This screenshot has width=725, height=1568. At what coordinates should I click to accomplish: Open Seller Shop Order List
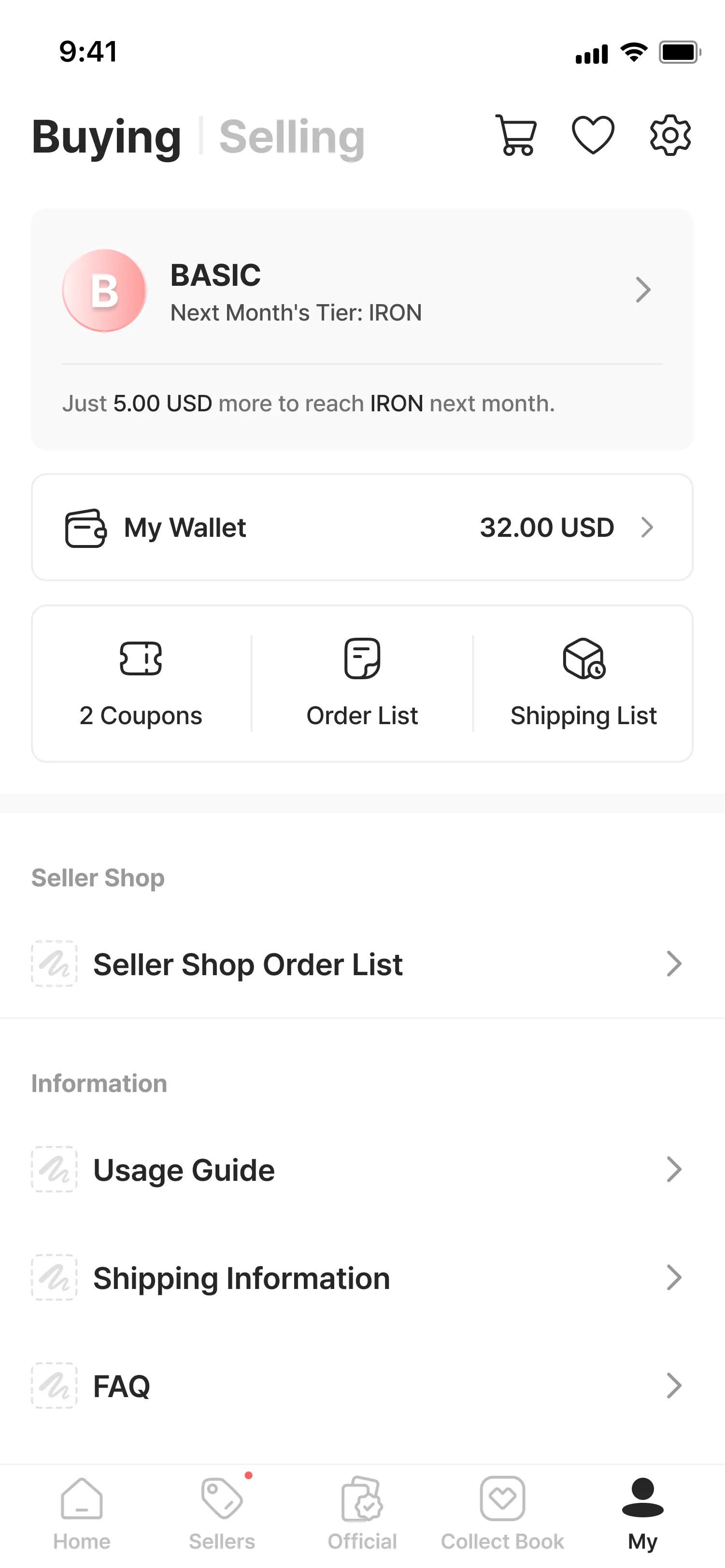pos(362,964)
